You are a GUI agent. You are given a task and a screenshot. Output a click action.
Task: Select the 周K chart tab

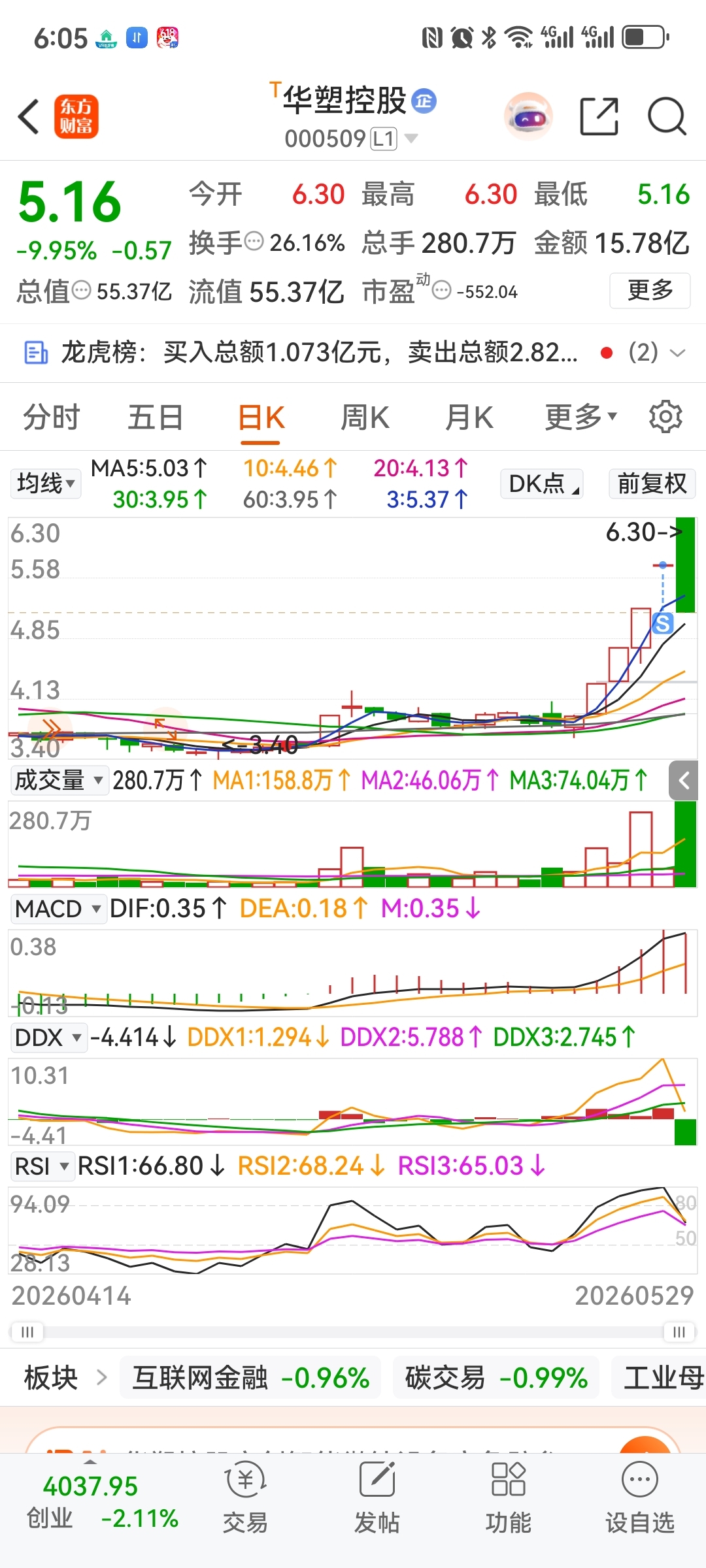click(x=365, y=417)
